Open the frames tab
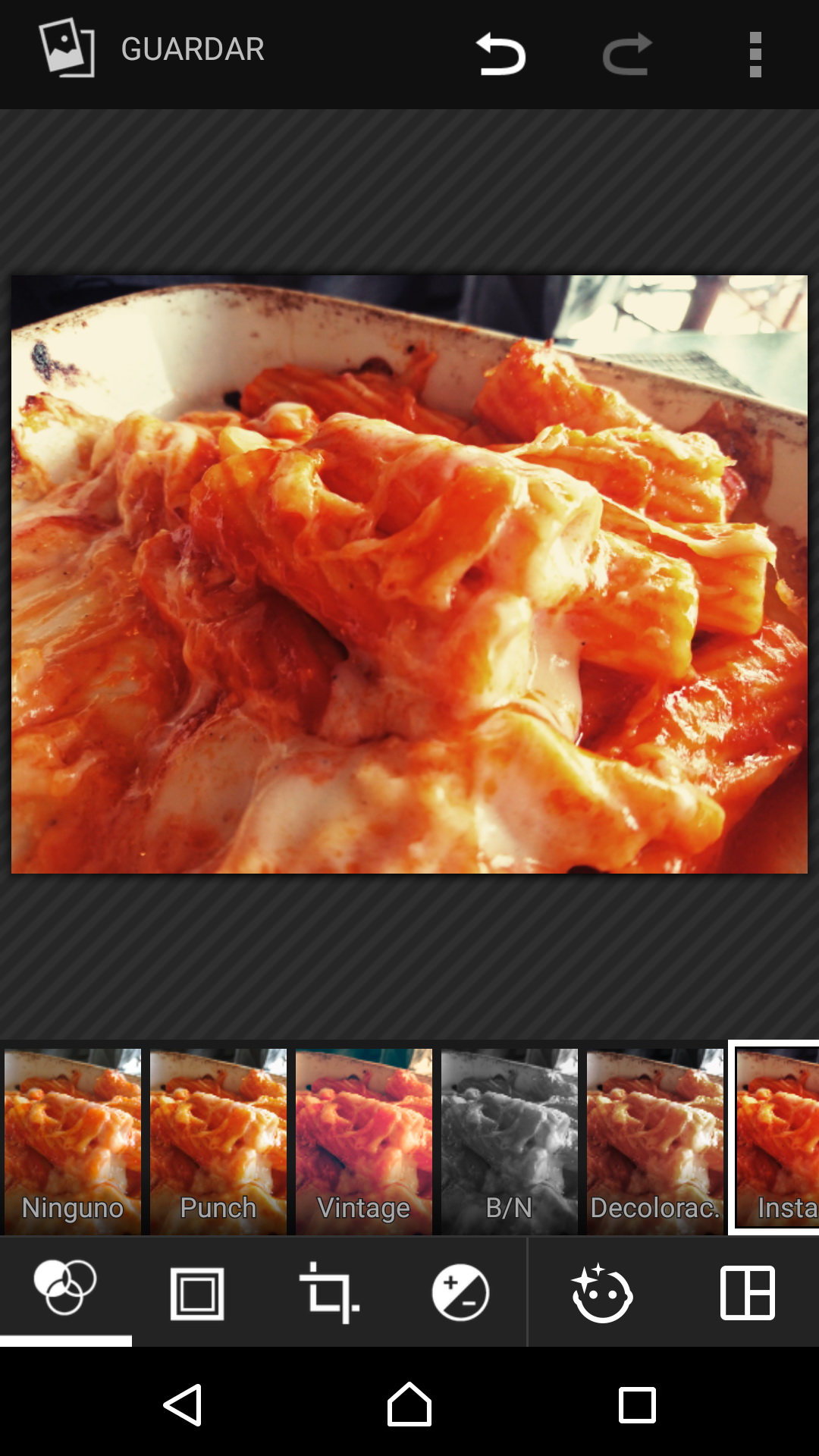 (x=197, y=1293)
